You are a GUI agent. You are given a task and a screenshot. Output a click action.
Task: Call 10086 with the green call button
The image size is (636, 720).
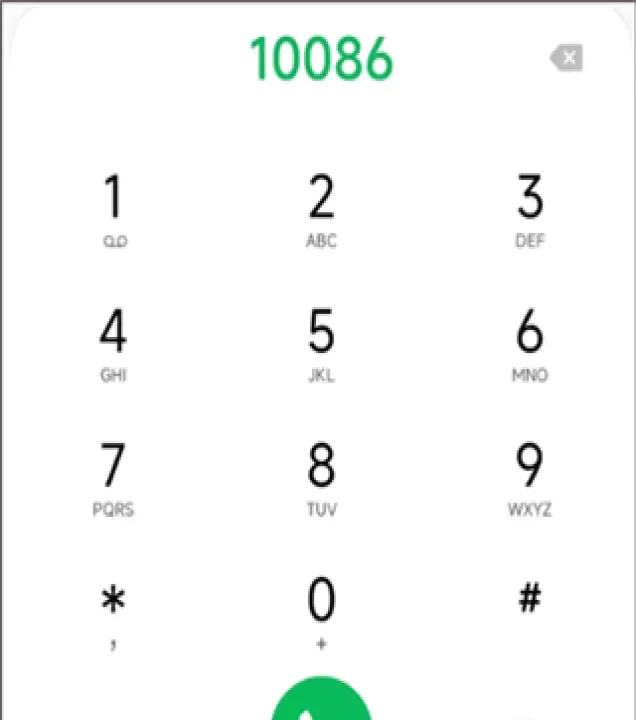tap(321, 703)
